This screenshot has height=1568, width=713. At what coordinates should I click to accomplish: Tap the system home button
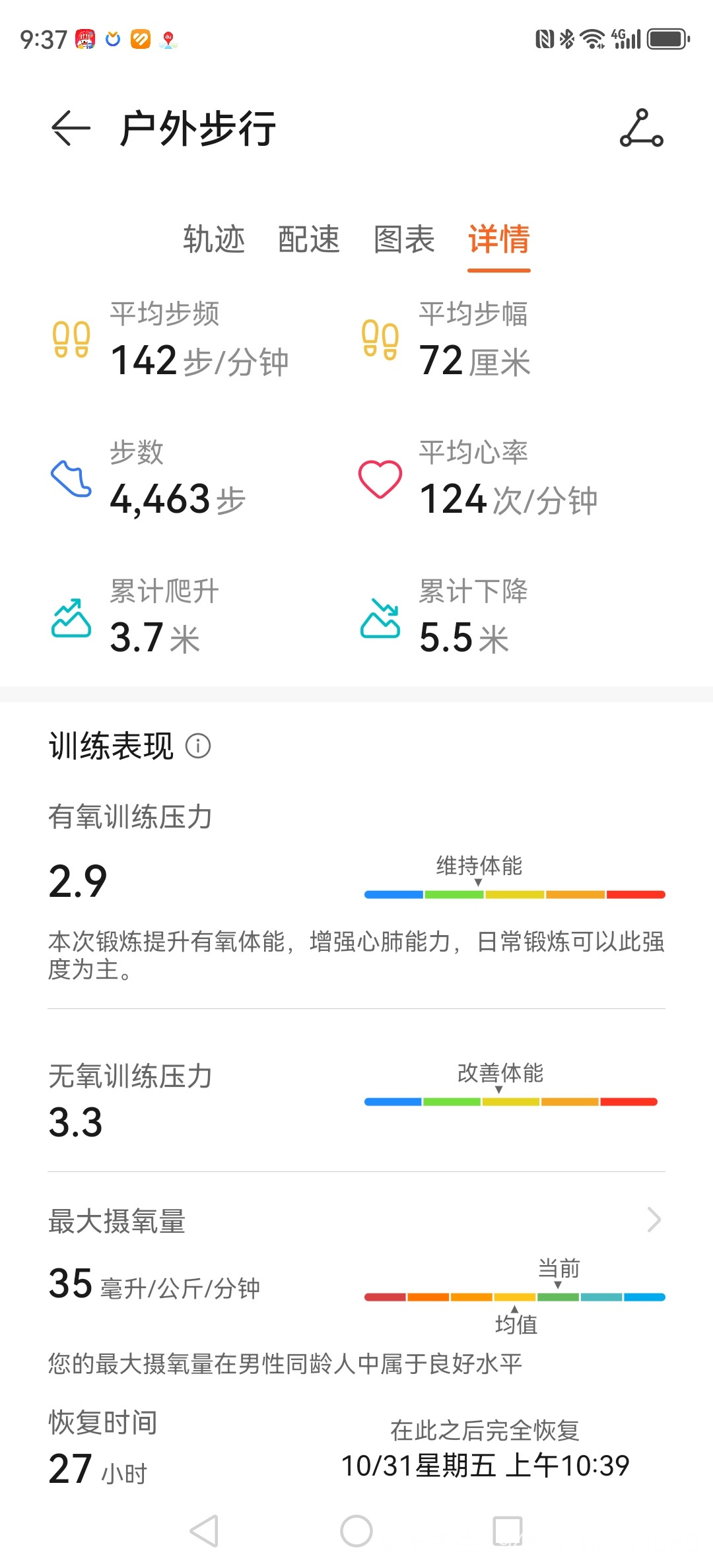(x=356, y=1531)
